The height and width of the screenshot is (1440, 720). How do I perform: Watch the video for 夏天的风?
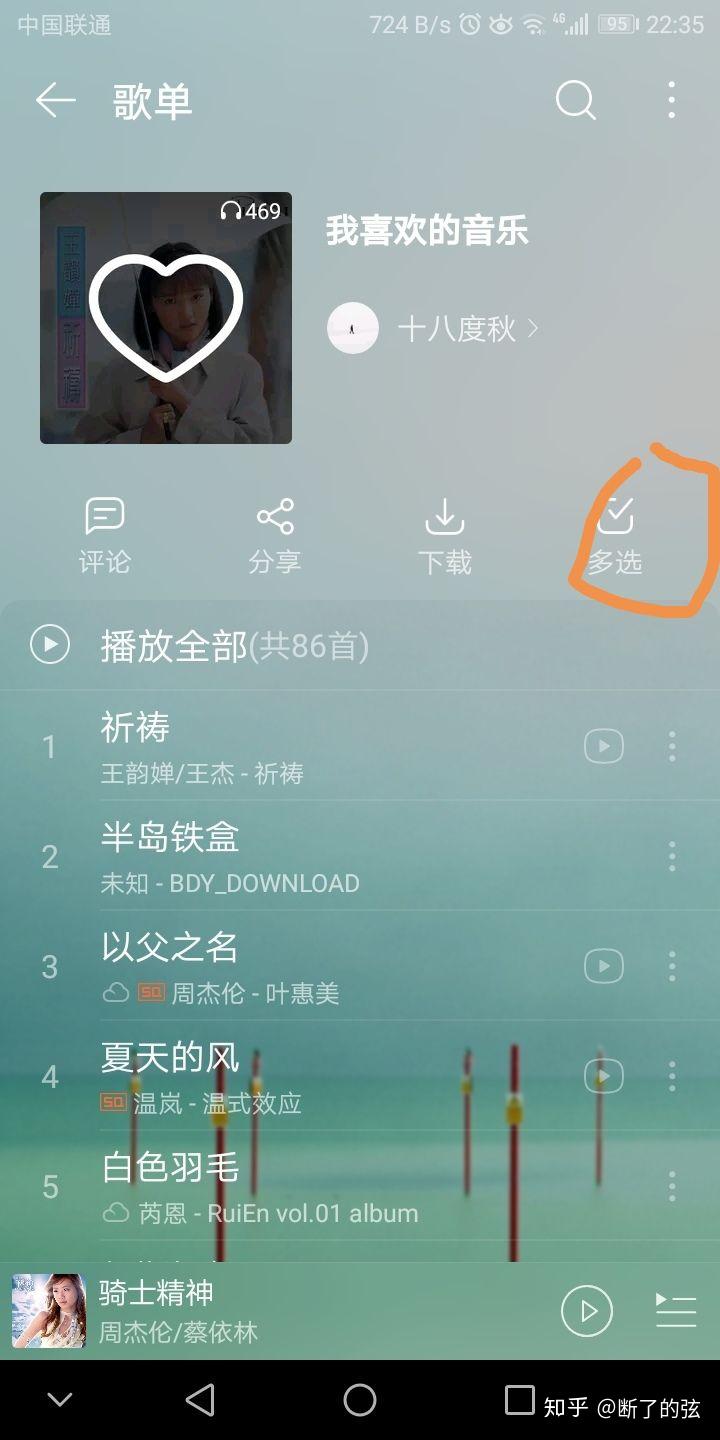pyautogui.click(x=604, y=1076)
